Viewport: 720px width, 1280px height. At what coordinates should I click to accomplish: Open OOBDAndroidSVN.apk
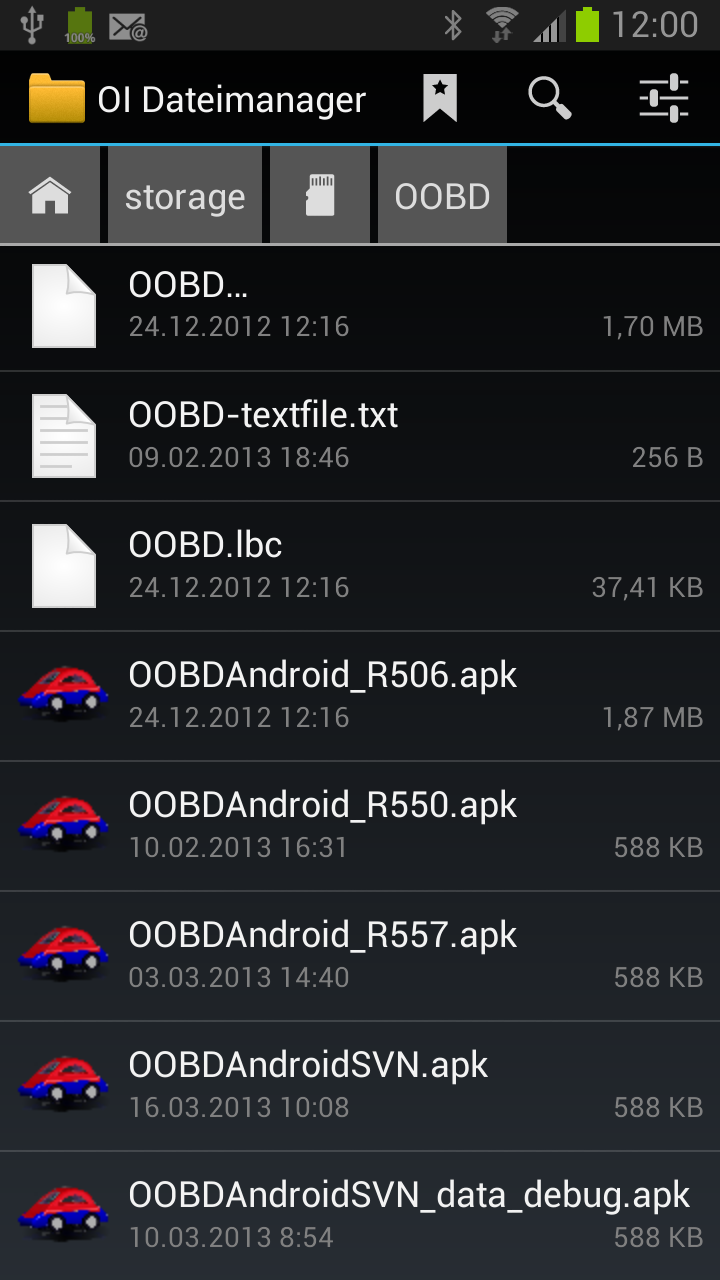point(360,1086)
